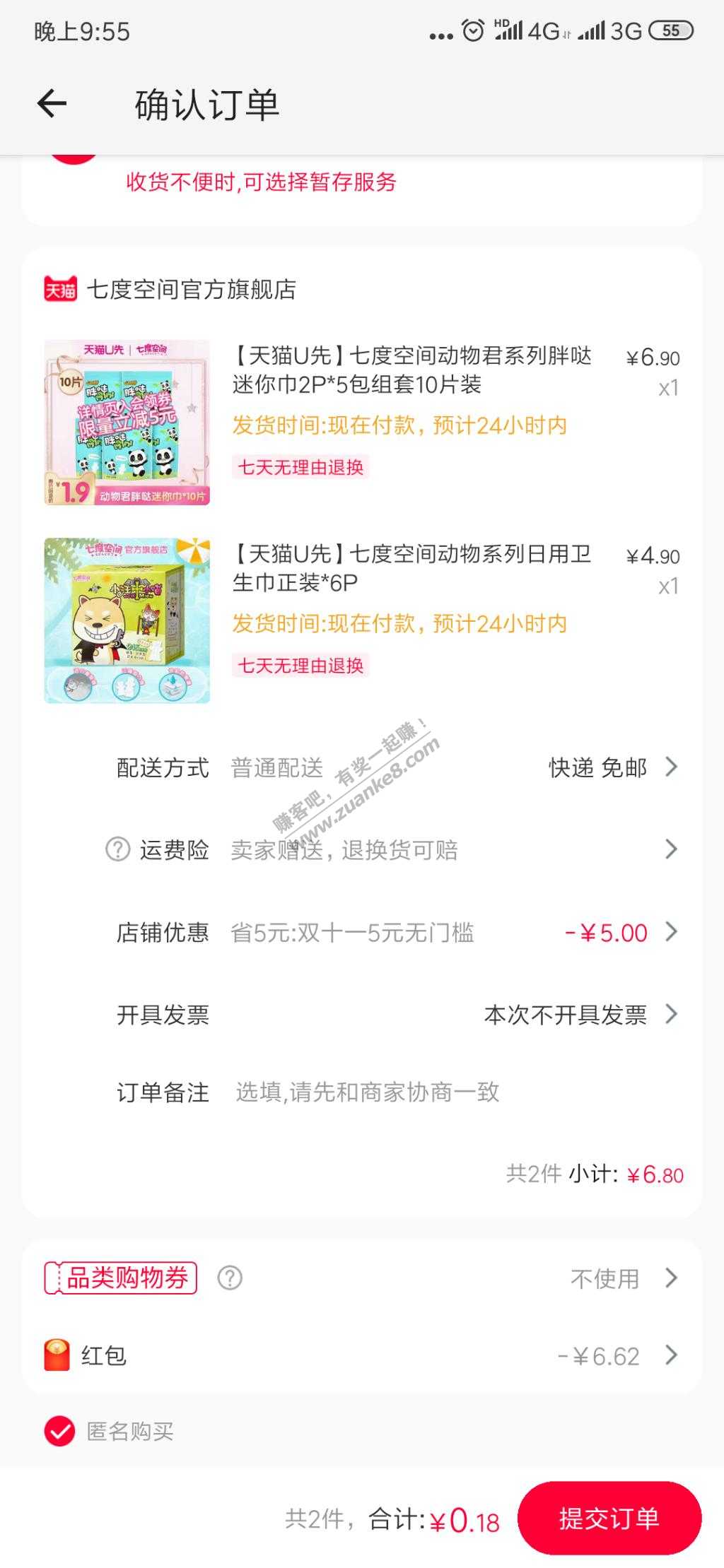Tap 提交订单 to submit the order

pyautogui.click(x=609, y=1518)
